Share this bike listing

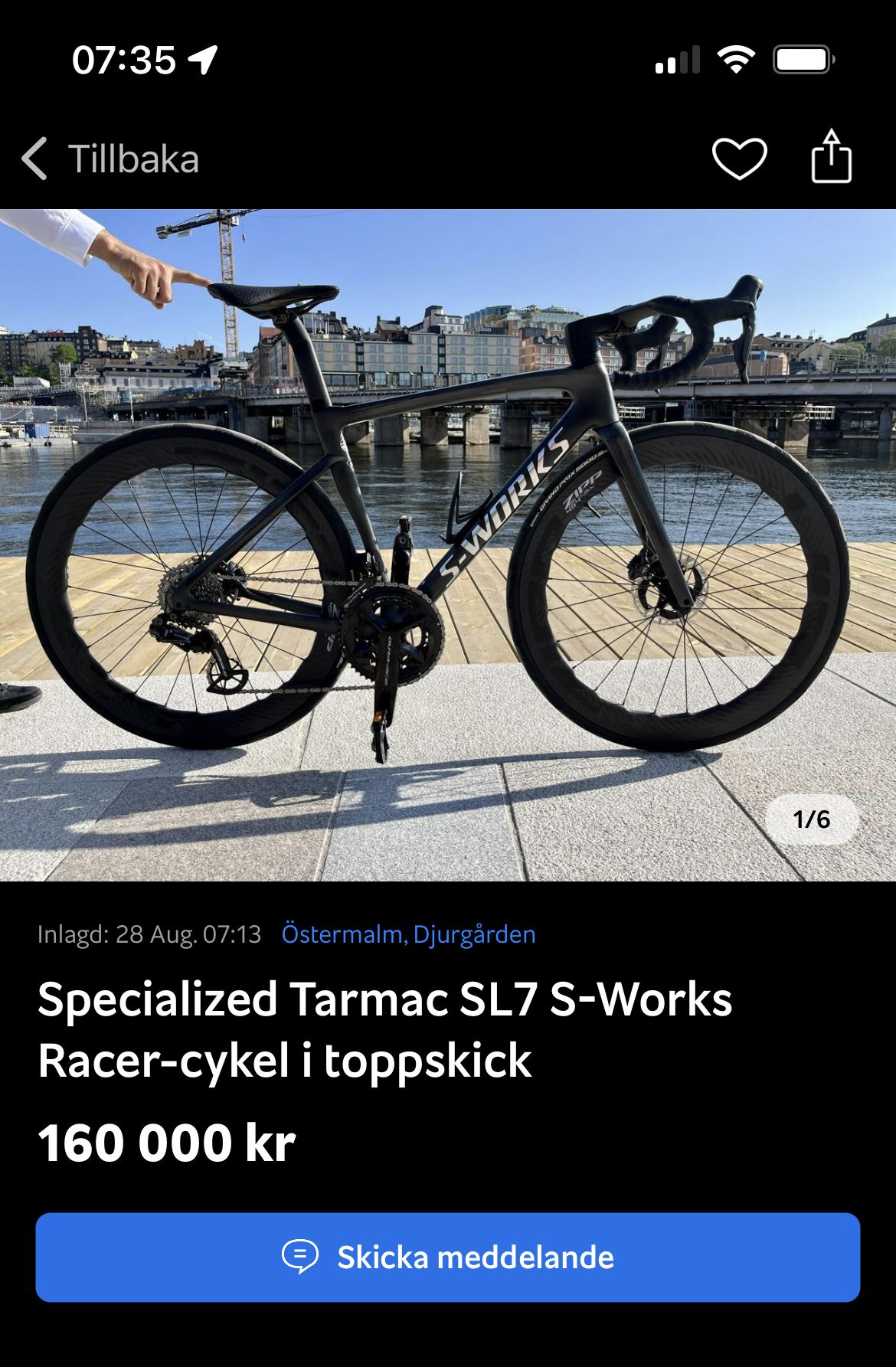click(831, 157)
